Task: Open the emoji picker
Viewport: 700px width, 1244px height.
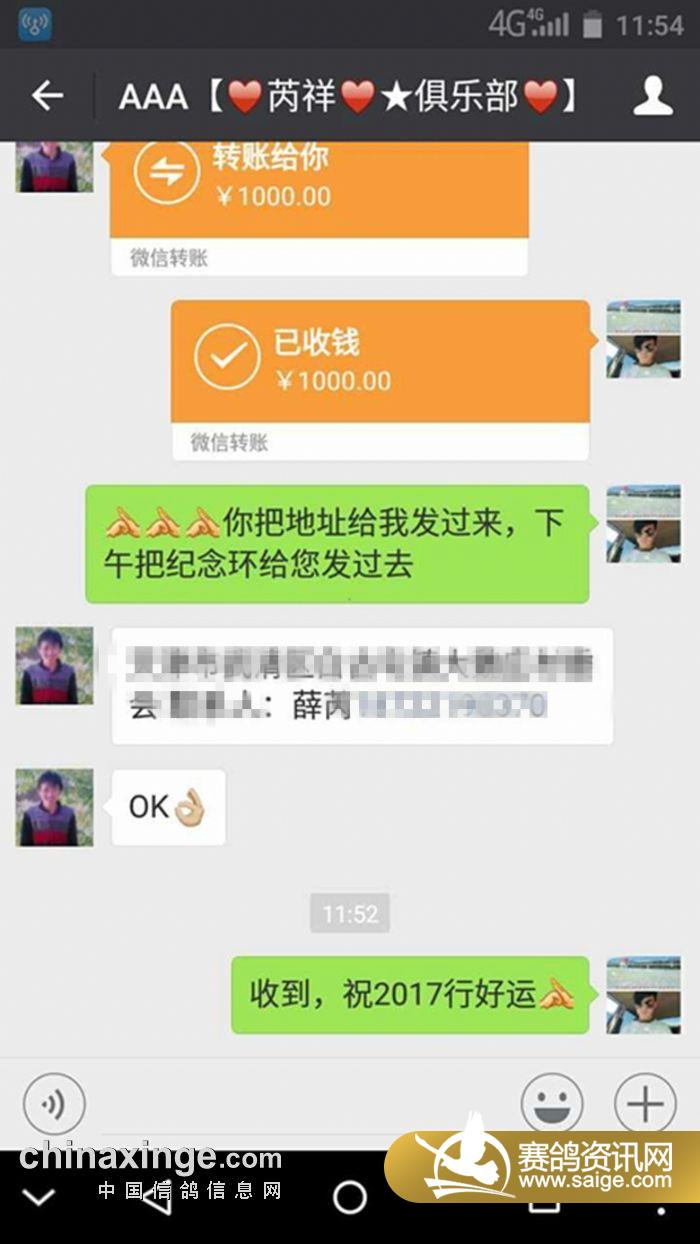Action: tap(552, 1104)
